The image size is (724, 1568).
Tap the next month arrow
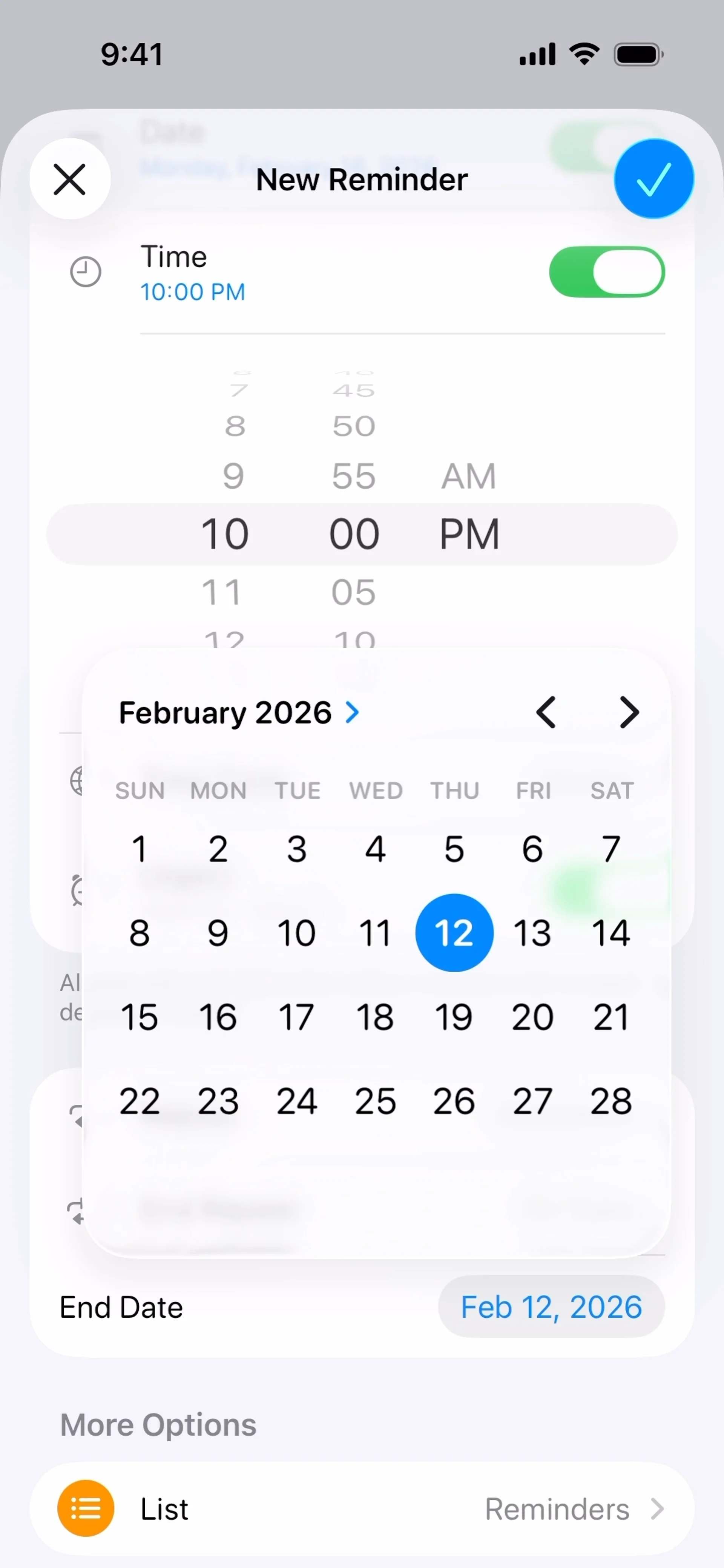[629, 712]
